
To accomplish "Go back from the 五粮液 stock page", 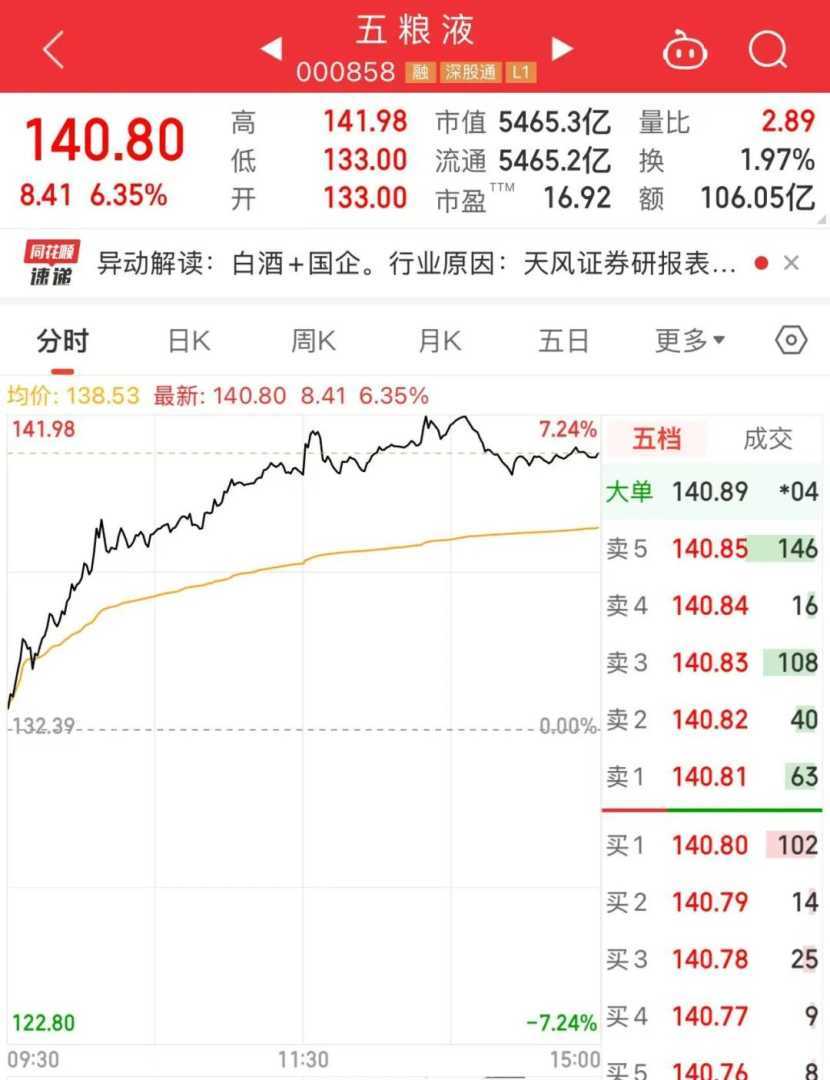I will (x=54, y=49).
